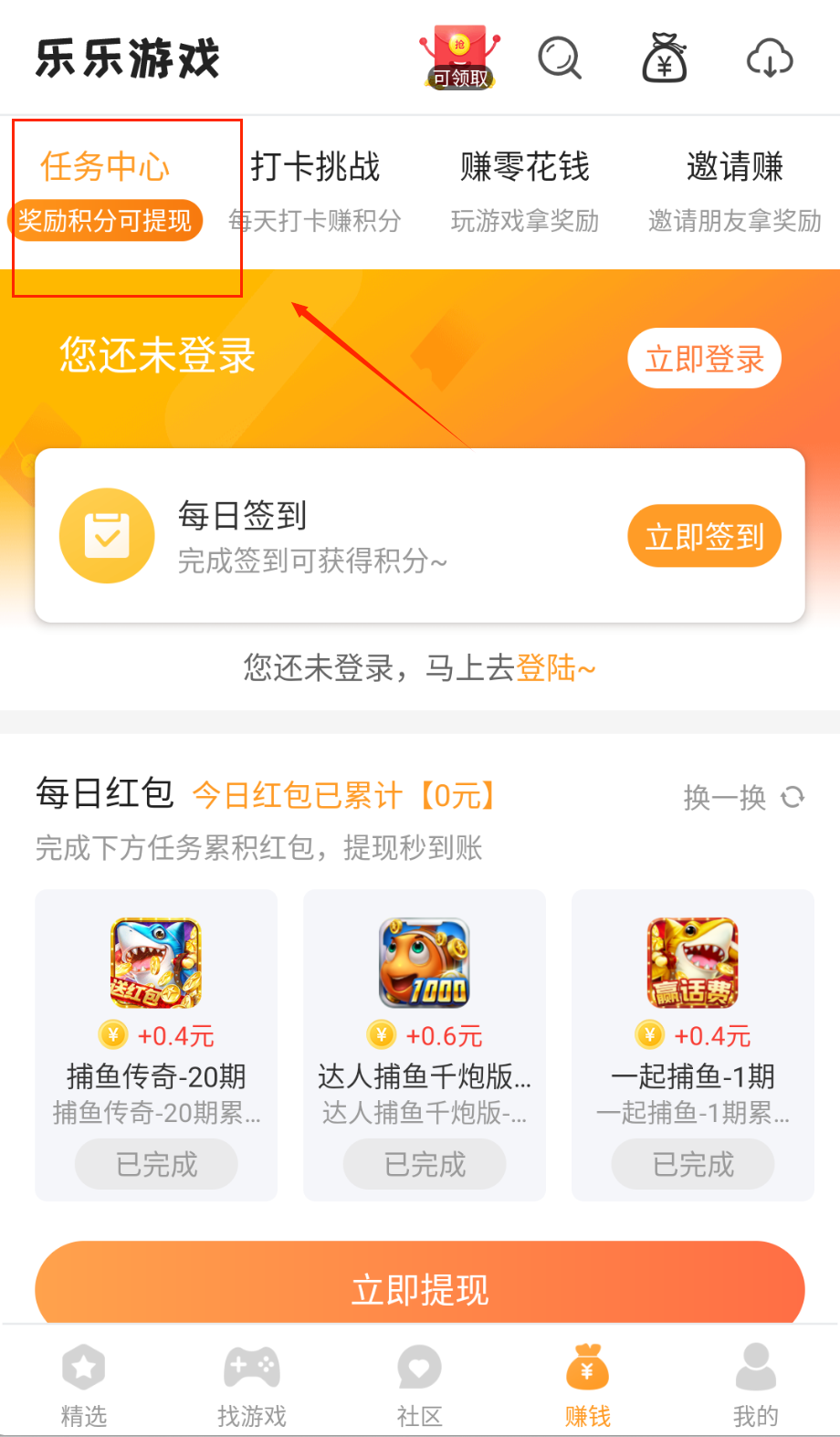The width and height of the screenshot is (840, 1437).
Task: Go to the 精选 bottom tab
Action: 84,1384
